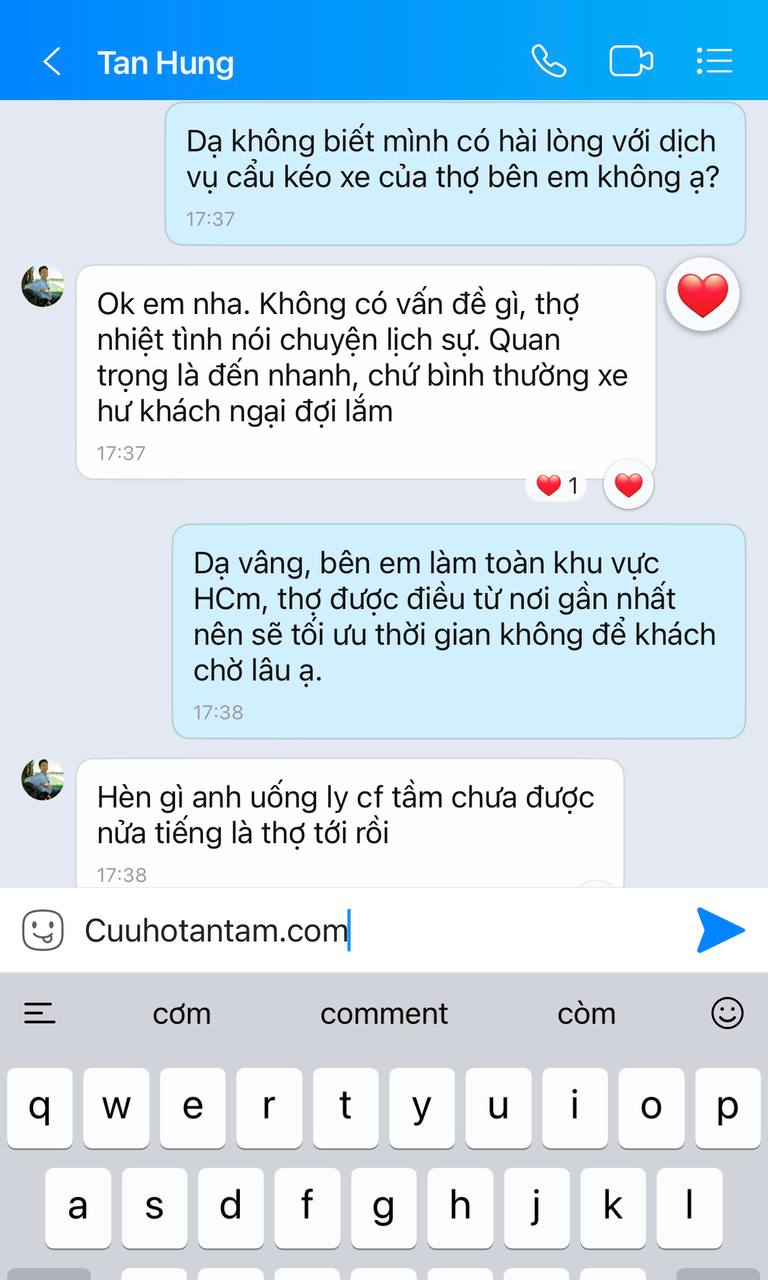Screen dimensions: 768x1280
Task: Open Tan Hung's avatar beside "Hèn gì" message
Action: click(43, 780)
